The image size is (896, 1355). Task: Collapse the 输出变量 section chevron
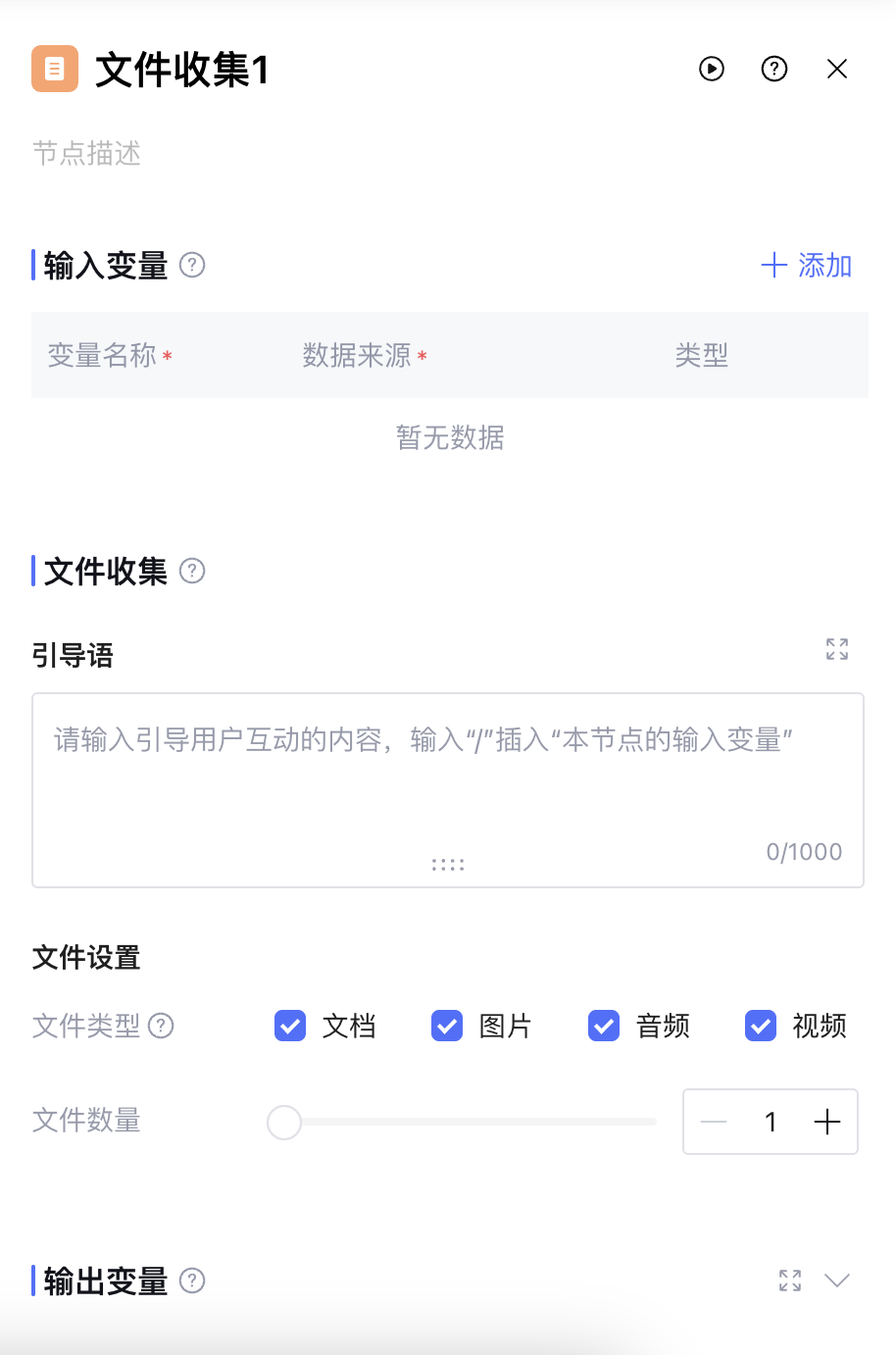click(837, 1280)
